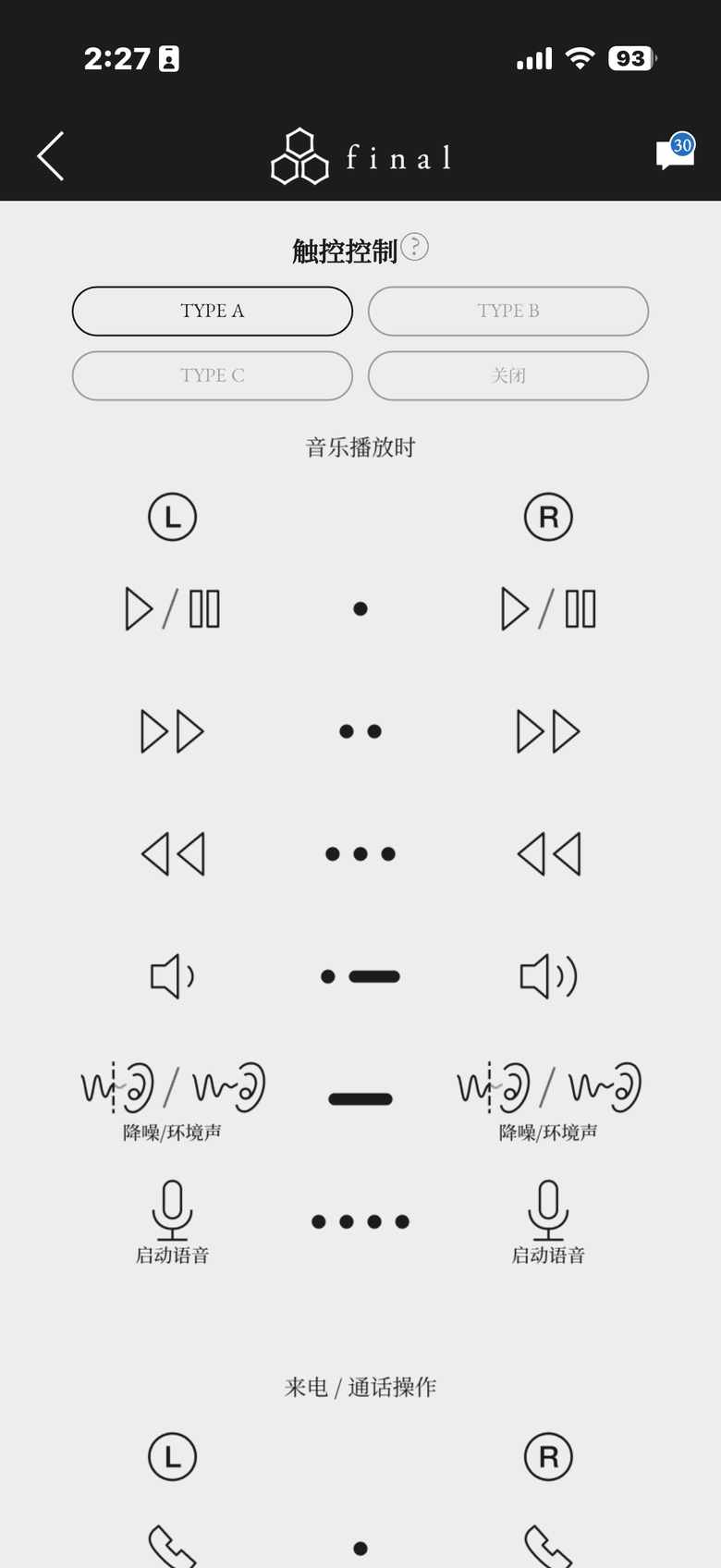This screenshot has width=721, height=1568.
Task: Tap the help icon beside 触控控制
Action: pos(415,247)
